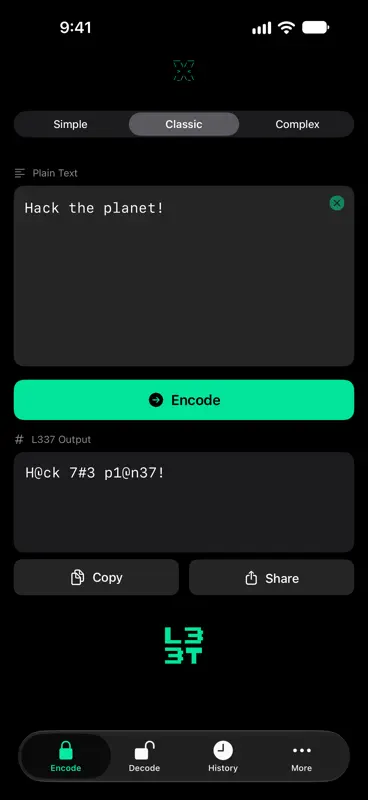Open the Decode tab
The width and height of the screenshot is (368, 800).
(144, 756)
